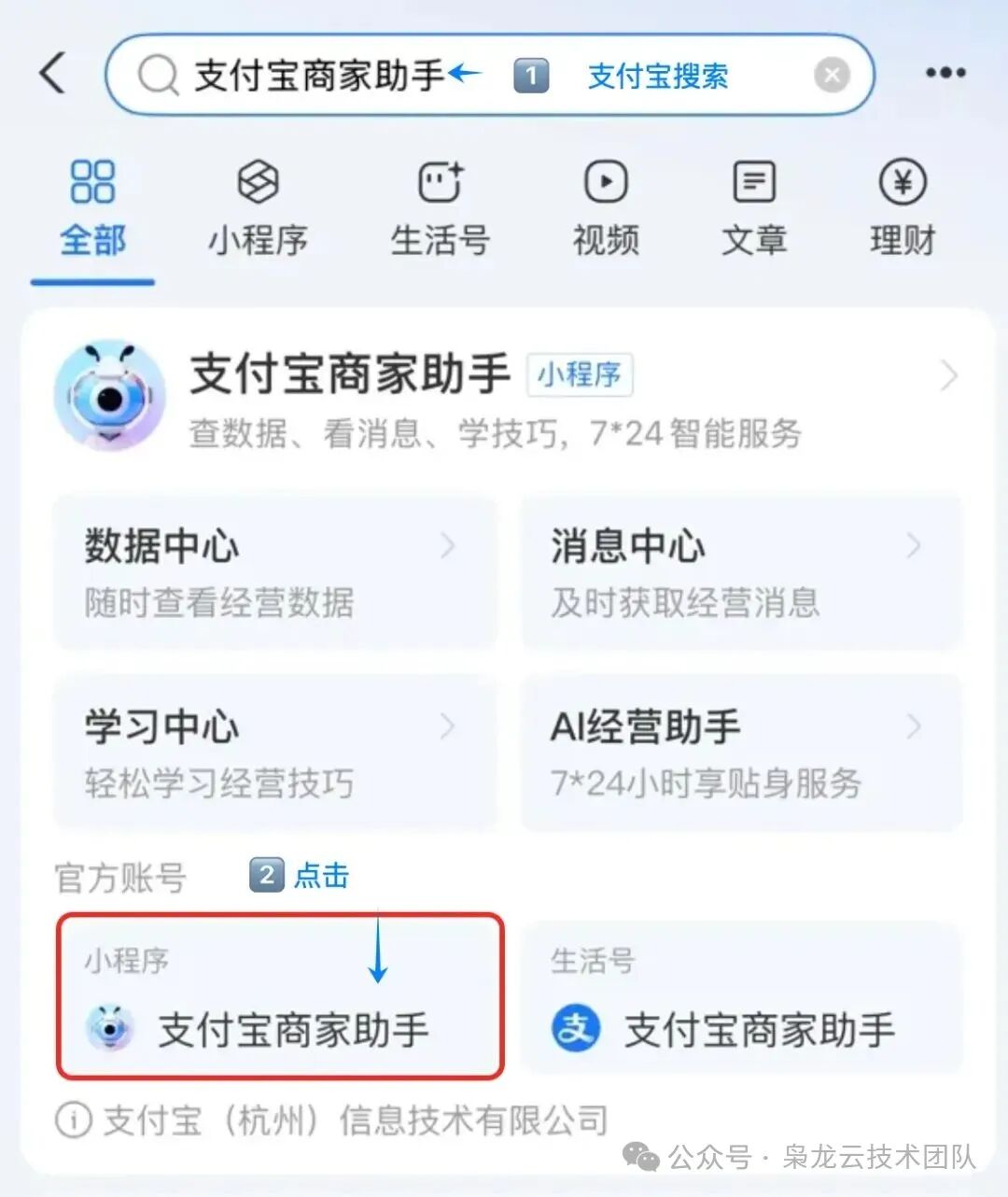
Task: Go back with the arrow icon
Action: [x=53, y=74]
